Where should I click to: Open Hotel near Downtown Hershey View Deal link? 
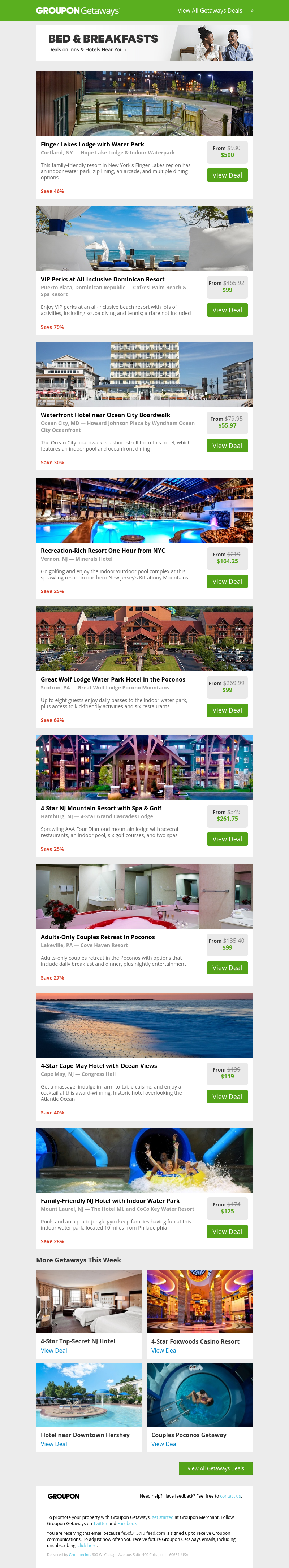pos(54,1444)
